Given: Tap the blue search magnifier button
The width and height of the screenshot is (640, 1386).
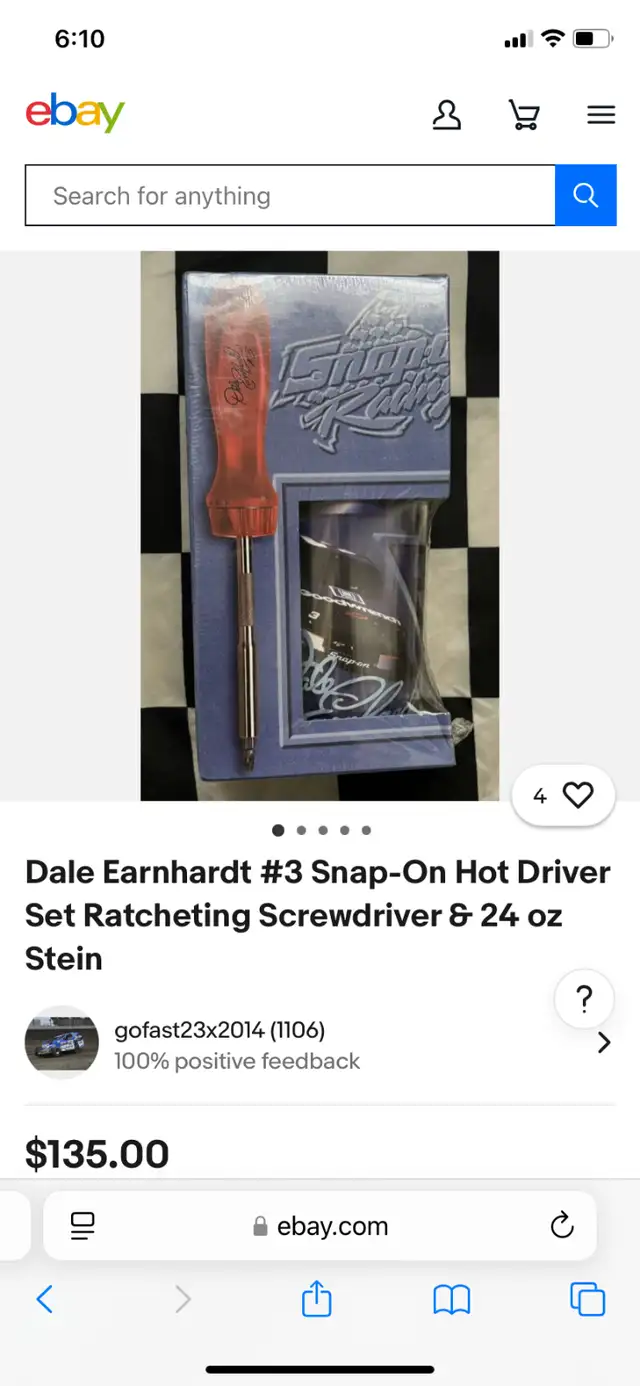Looking at the screenshot, I should point(586,196).
